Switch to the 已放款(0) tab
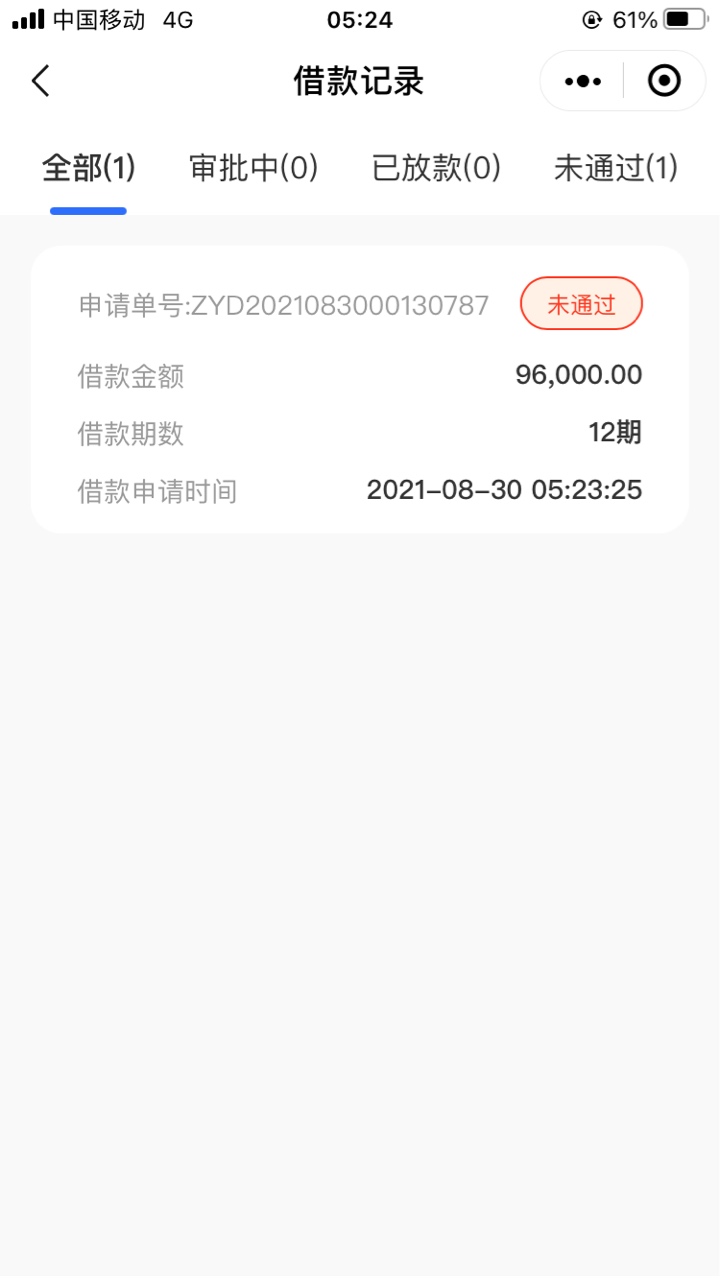 (436, 168)
